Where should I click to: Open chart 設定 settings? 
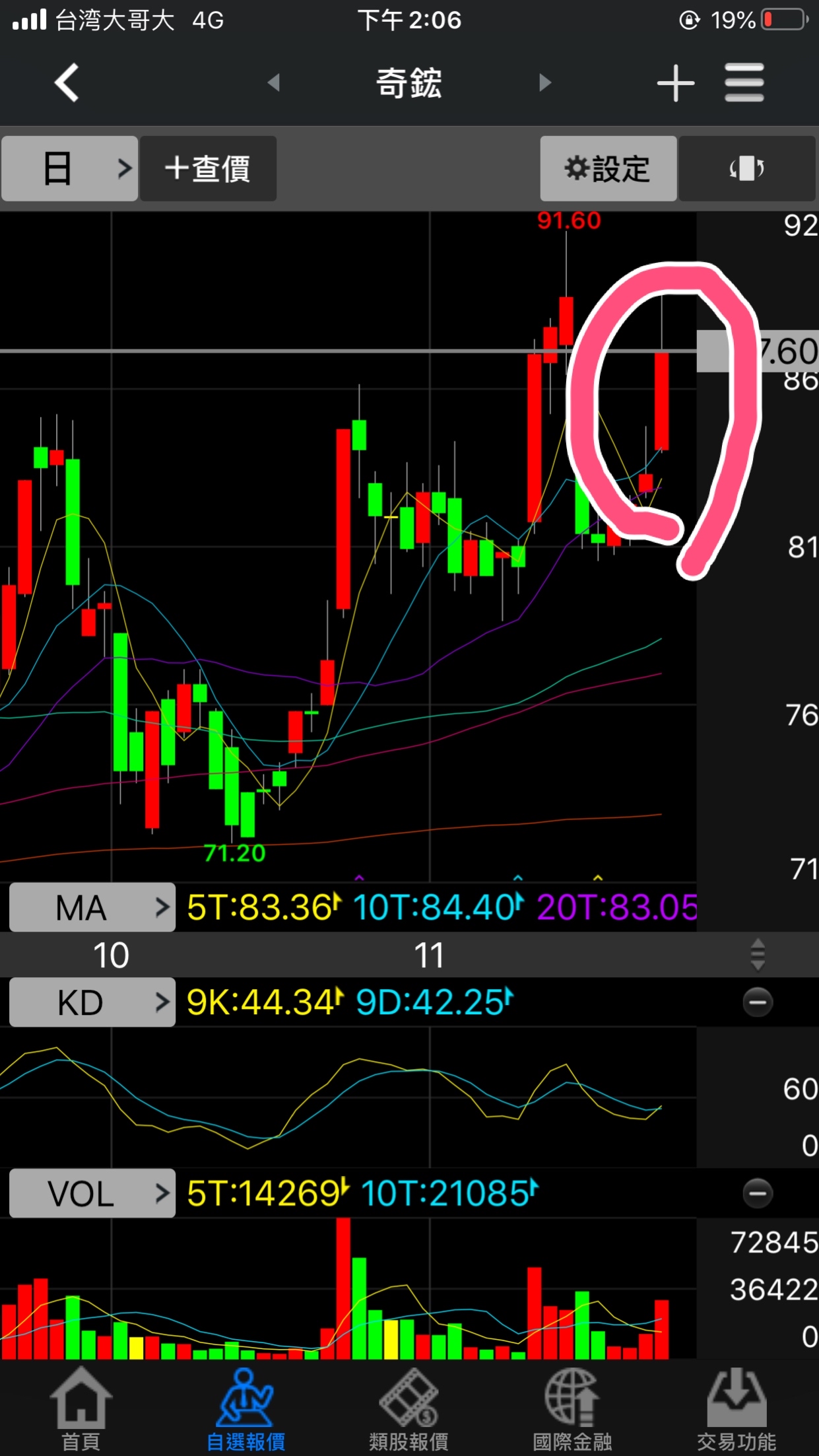[x=608, y=168]
